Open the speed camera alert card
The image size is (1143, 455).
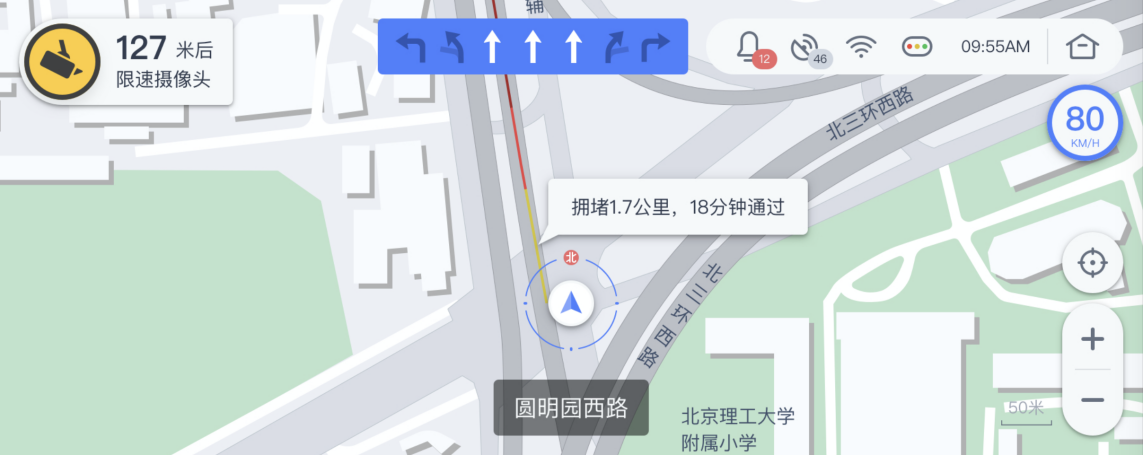(127, 62)
